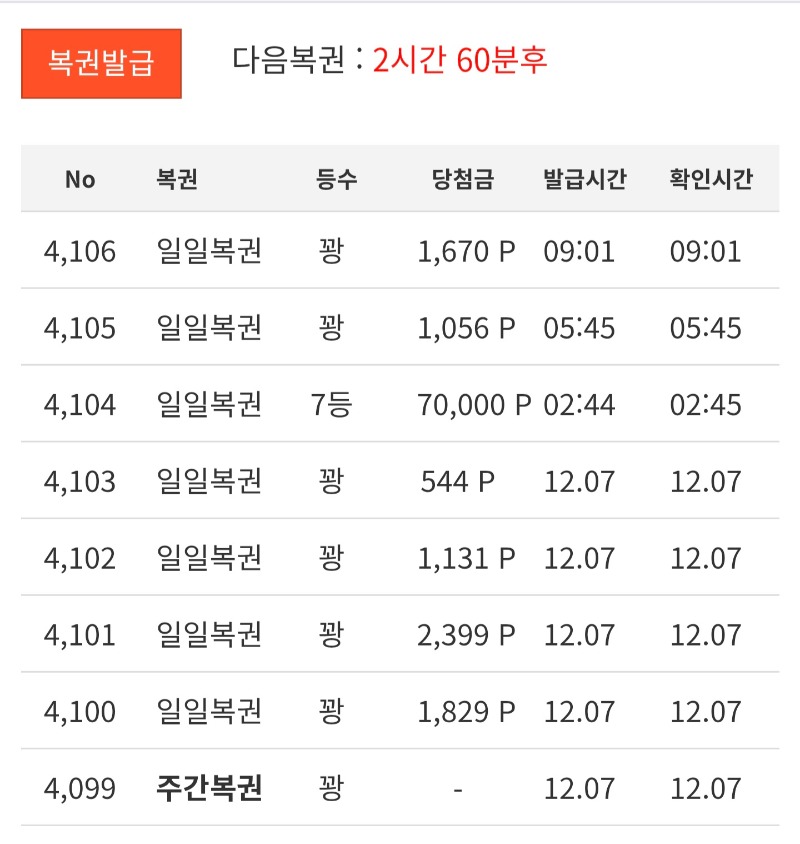The height and width of the screenshot is (844, 800).
Task: Sort the table by the No column header
Action: 80,179
